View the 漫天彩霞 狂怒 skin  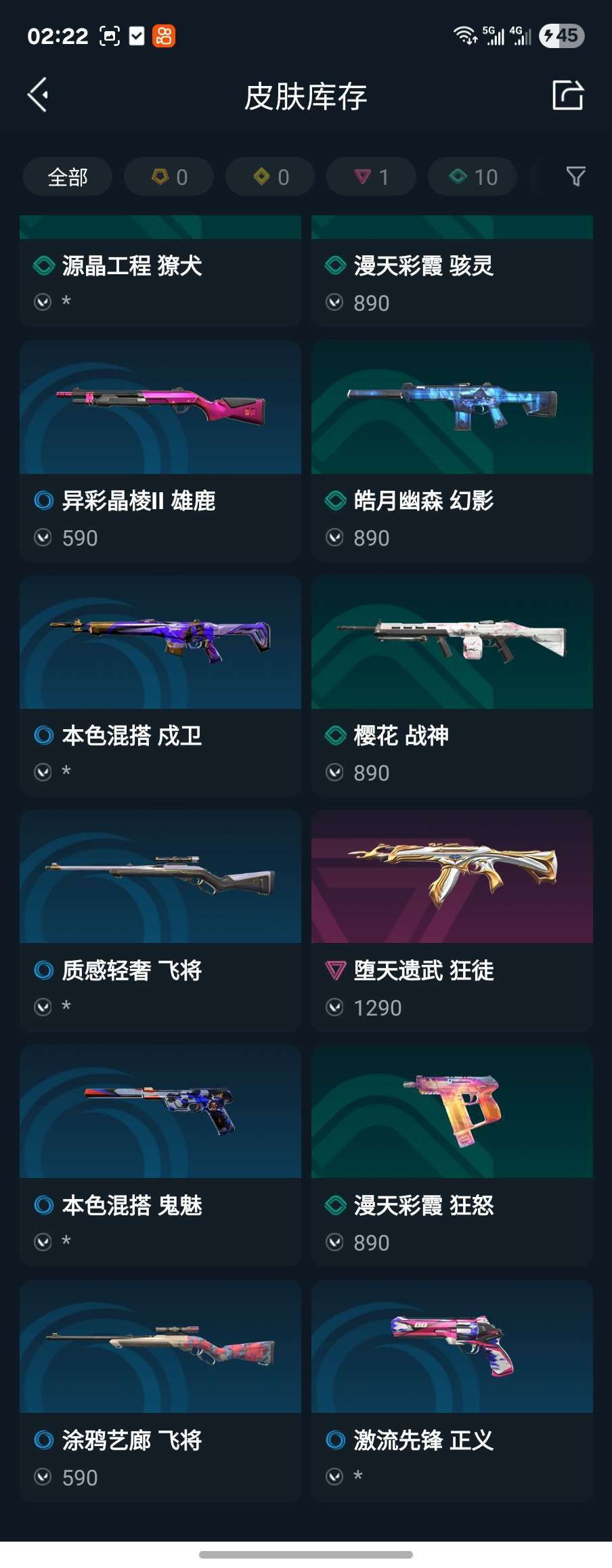pyautogui.click(x=452, y=1156)
